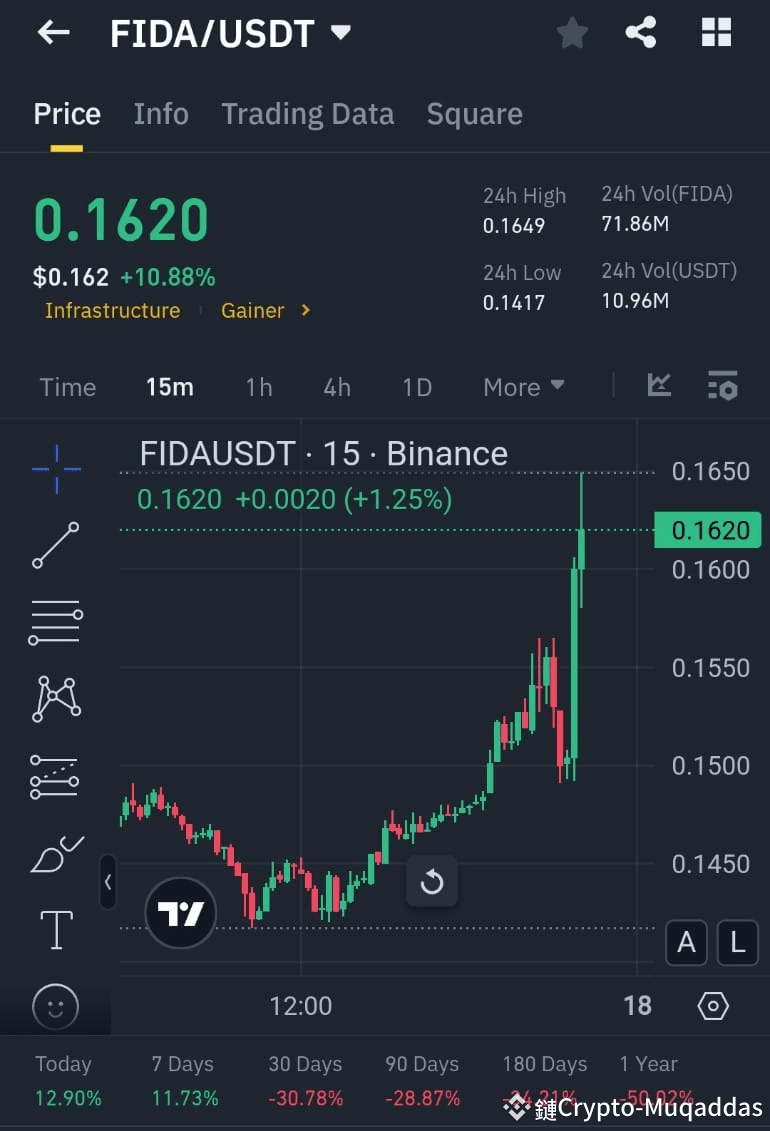Image resolution: width=770 pixels, height=1131 pixels.
Task: Select the crosshair cursor tool
Action: point(55,467)
